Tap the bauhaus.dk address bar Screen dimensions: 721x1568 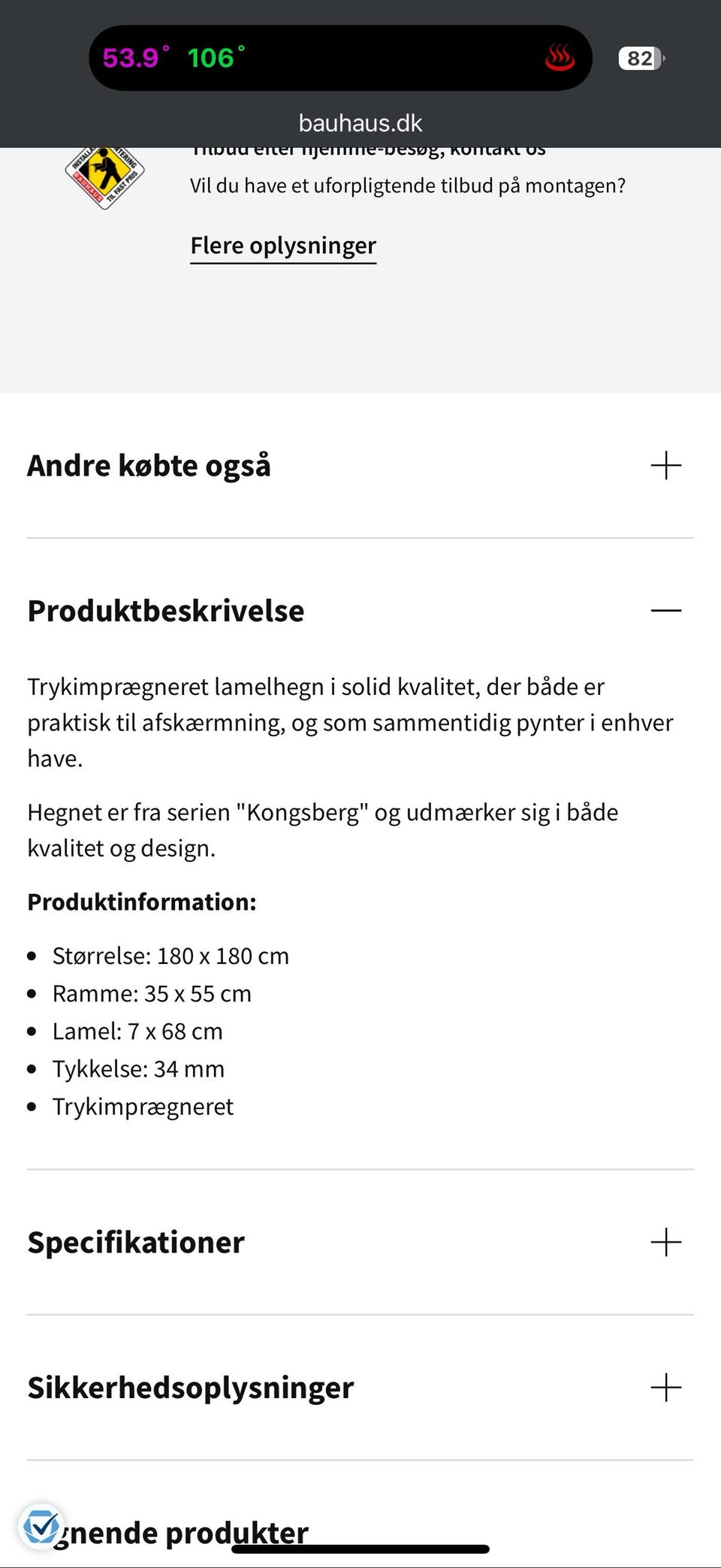(360, 122)
